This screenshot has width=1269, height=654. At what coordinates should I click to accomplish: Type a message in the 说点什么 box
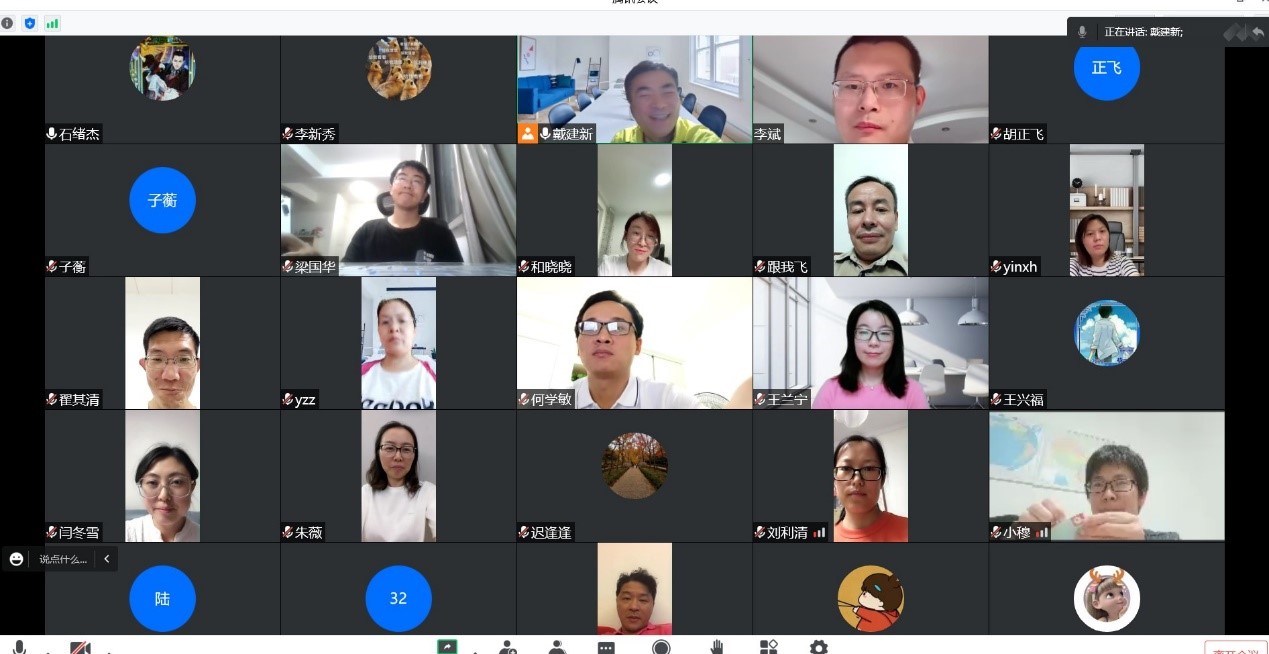(63, 559)
